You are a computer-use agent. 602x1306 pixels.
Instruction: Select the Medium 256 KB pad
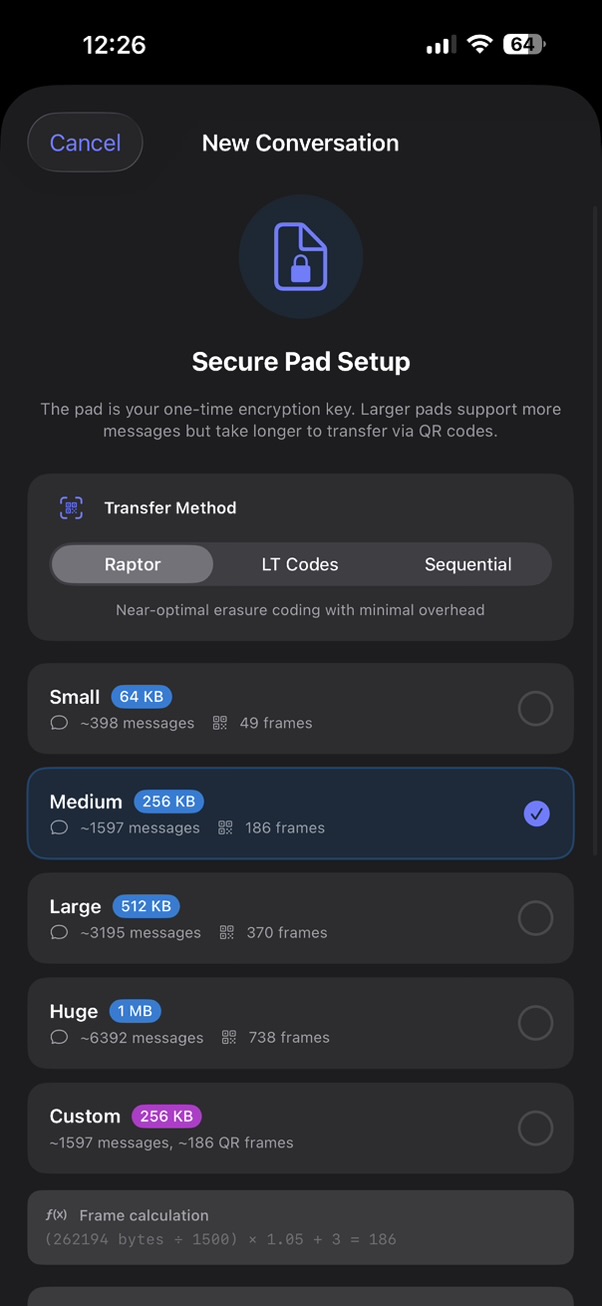click(300, 814)
